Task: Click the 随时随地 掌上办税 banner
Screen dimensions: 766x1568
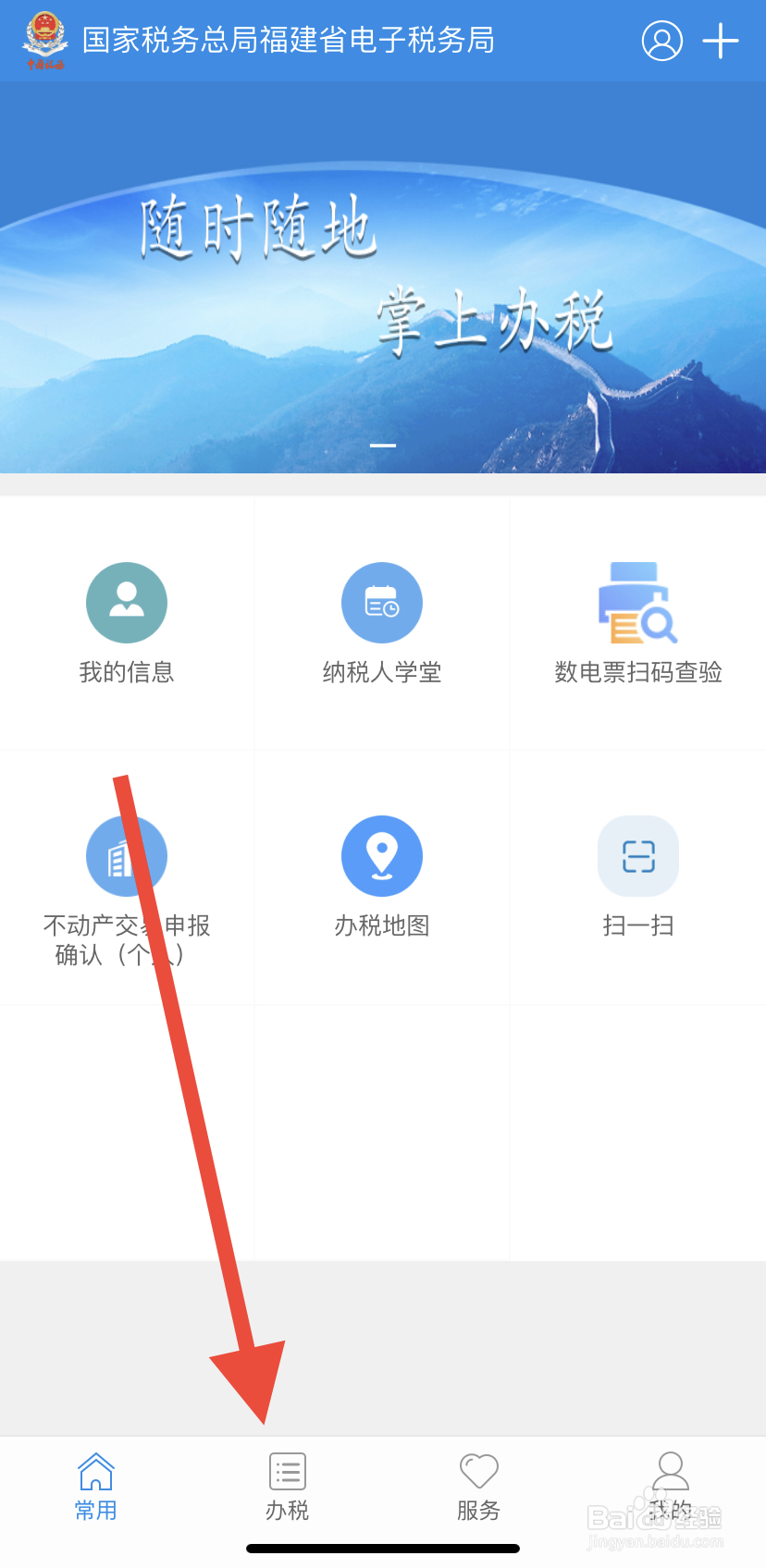Action: point(382,277)
